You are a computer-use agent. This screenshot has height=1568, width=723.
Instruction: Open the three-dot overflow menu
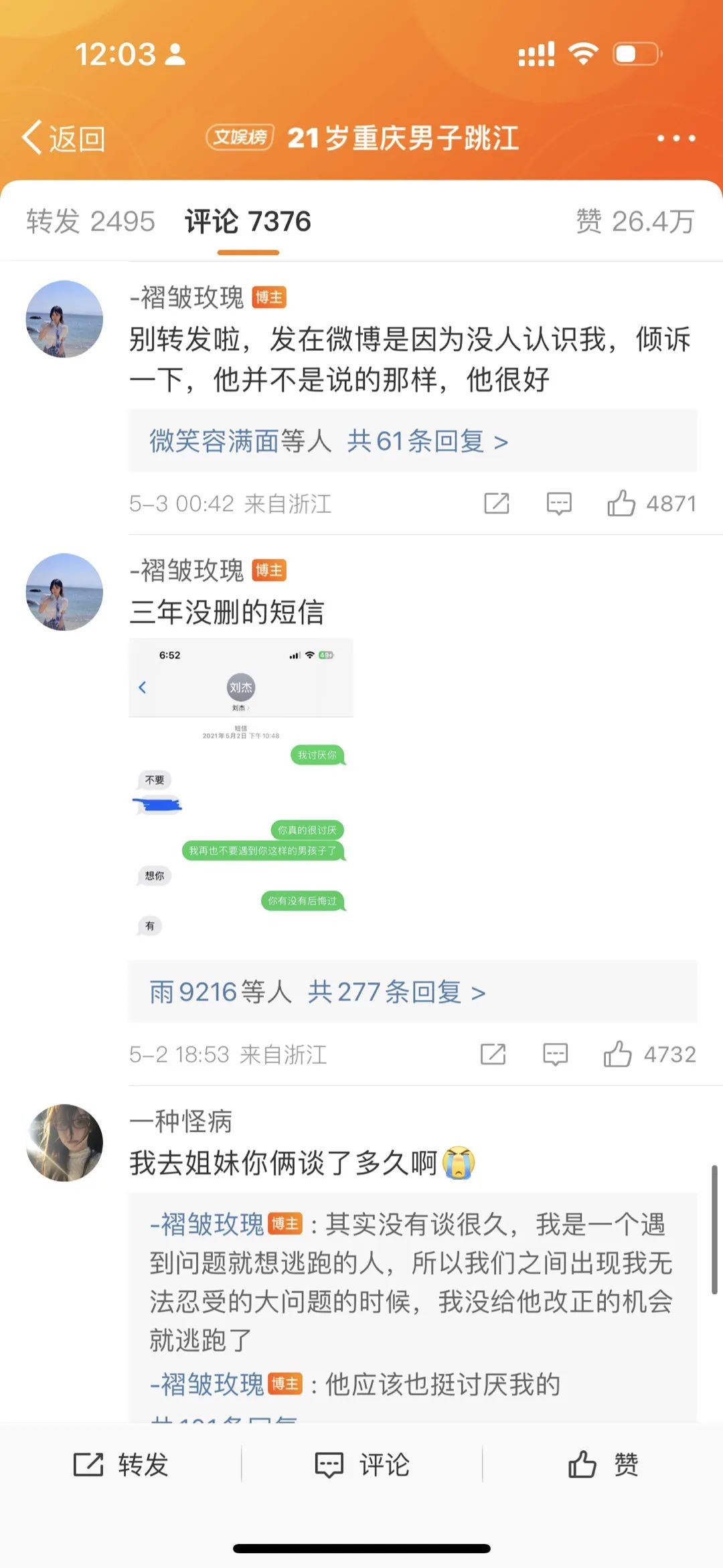(x=675, y=139)
